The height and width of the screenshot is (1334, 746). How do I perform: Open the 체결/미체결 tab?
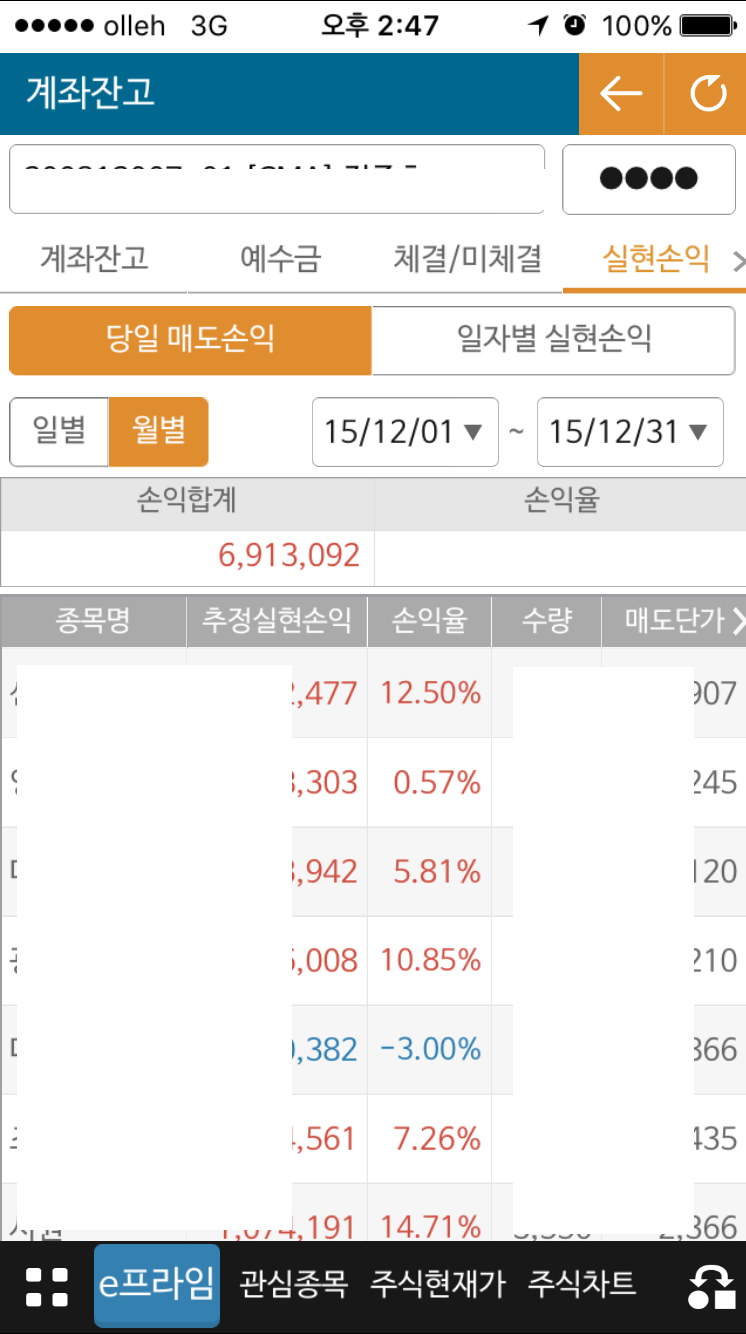(467, 259)
